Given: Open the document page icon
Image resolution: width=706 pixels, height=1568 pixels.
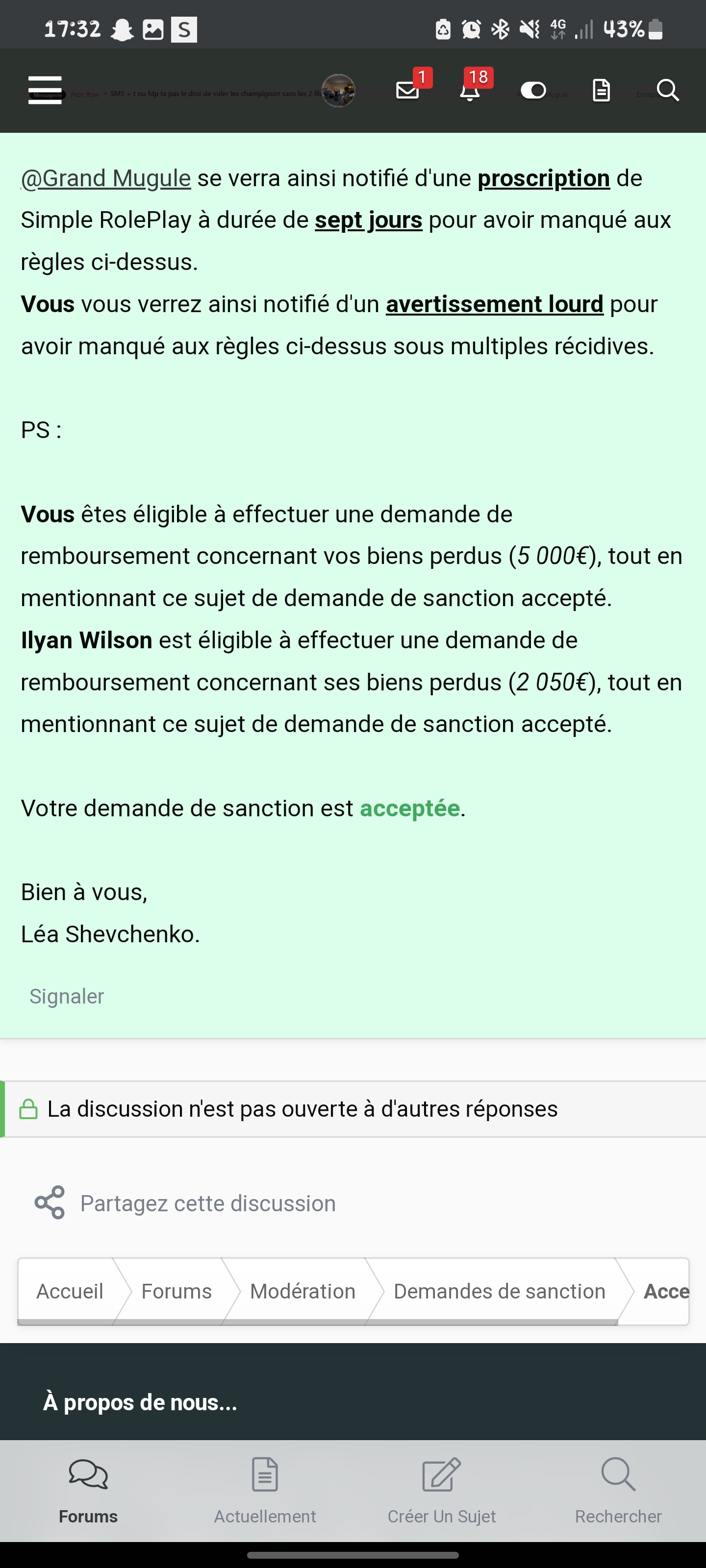Looking at the screenshot, I should pyautogui.click(x=601, y=91).
